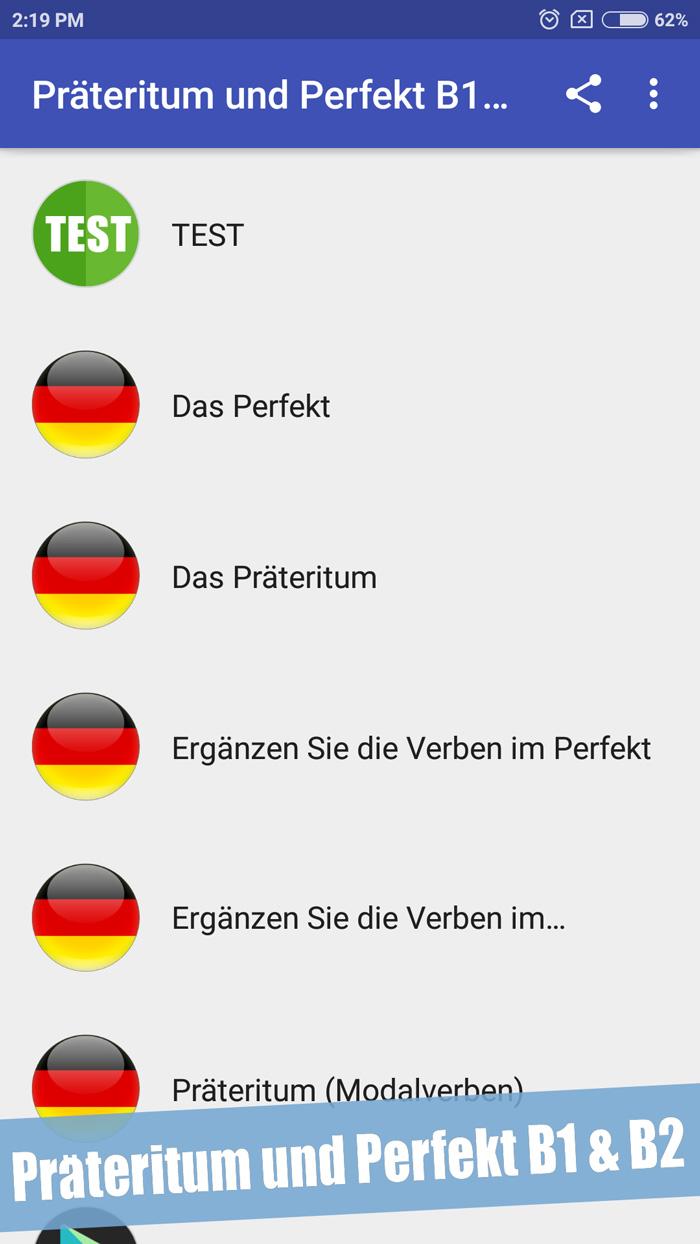Select Ergänzen Sie die Verben im Perfekt
The height and width of the screenshot is (1244, 700).
350,747
